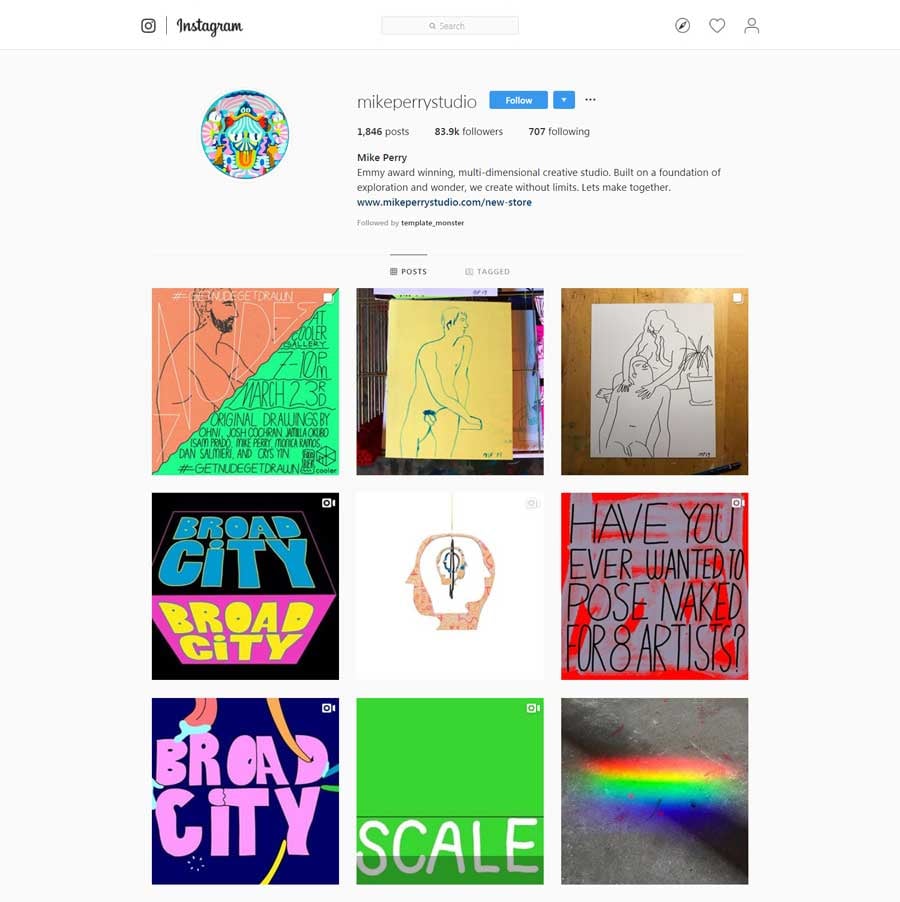
Task: Switch to the Tagged tab
Action: 487,271
